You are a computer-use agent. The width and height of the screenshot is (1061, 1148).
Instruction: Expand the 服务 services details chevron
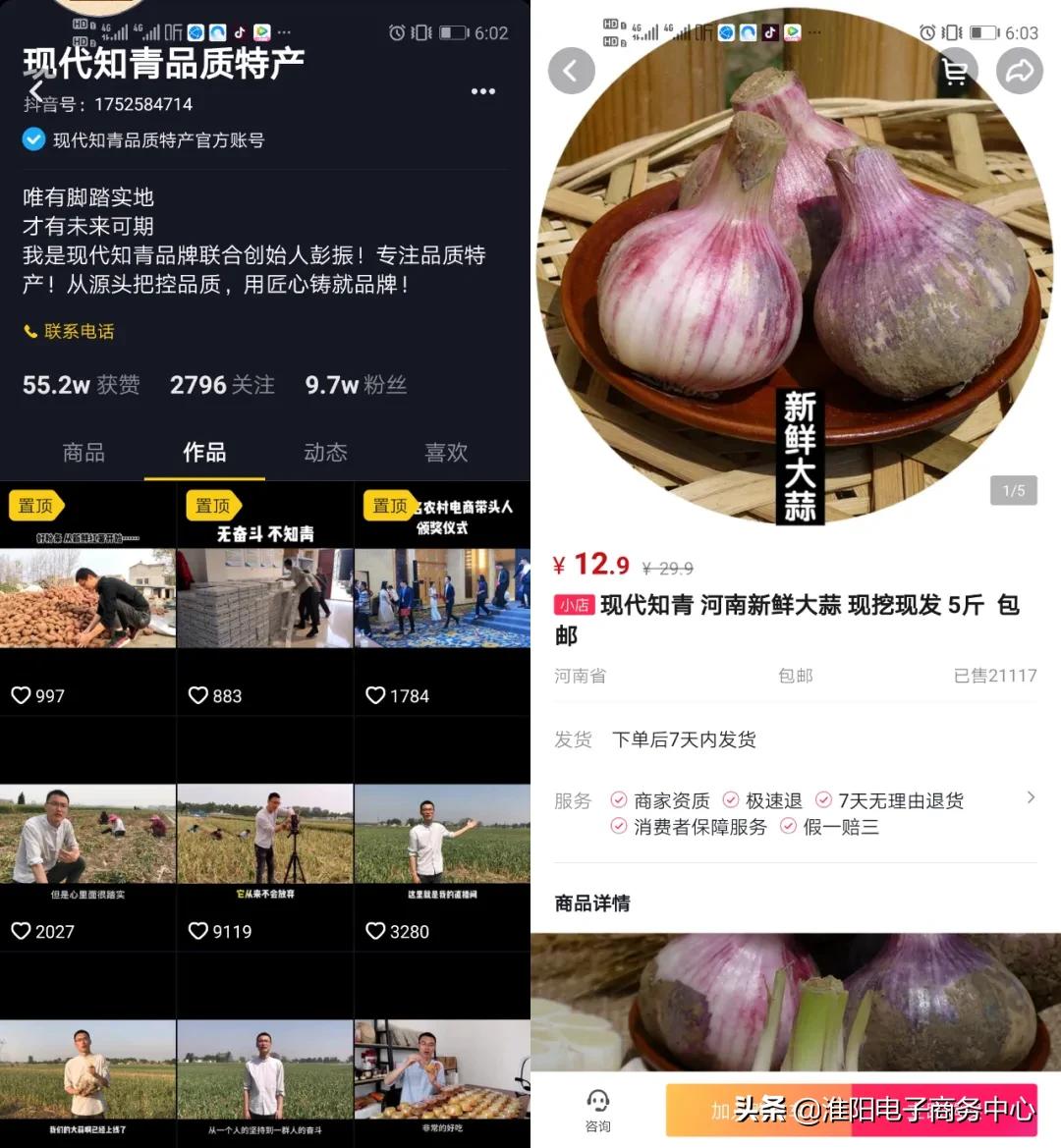click(x=1030, y=796)
